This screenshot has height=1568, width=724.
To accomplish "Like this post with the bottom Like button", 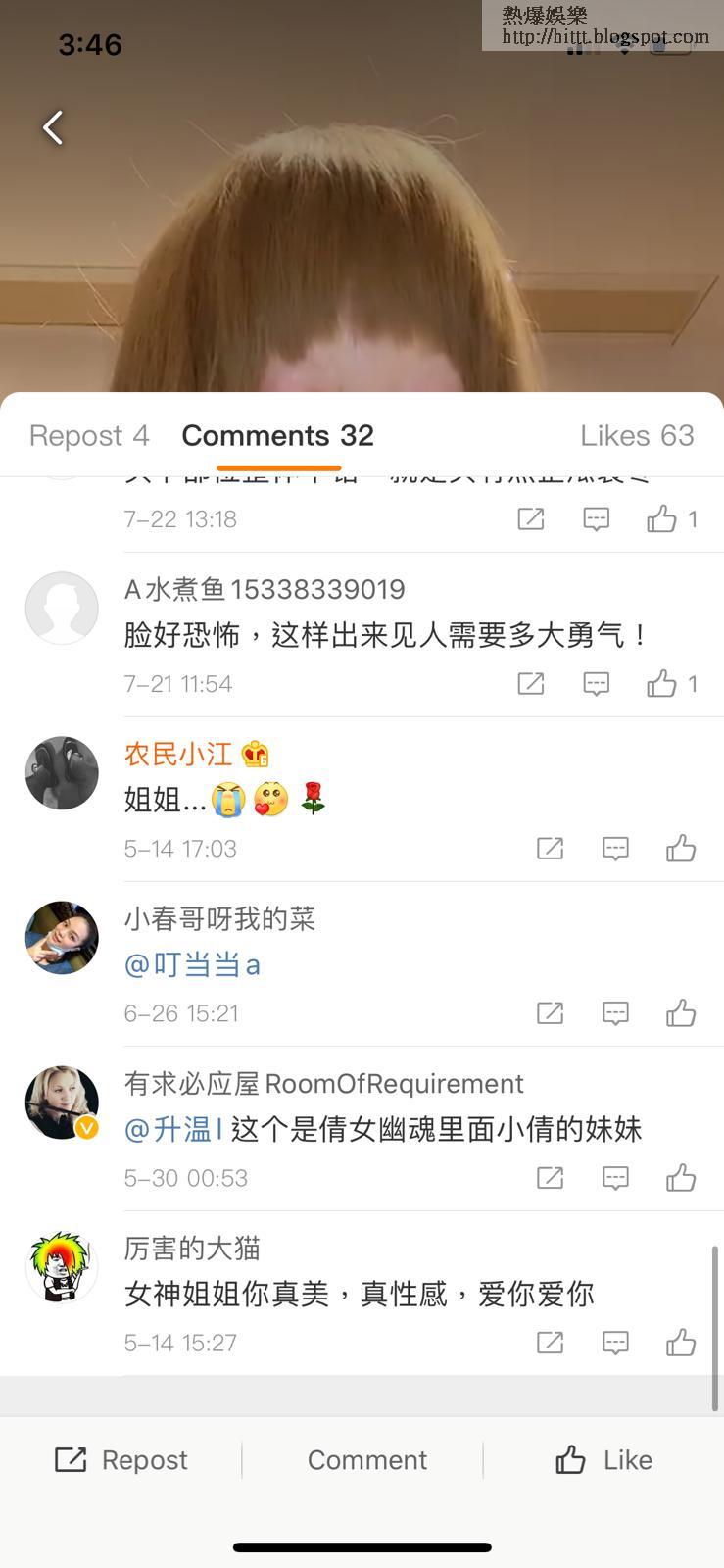I will [603, 1459].
